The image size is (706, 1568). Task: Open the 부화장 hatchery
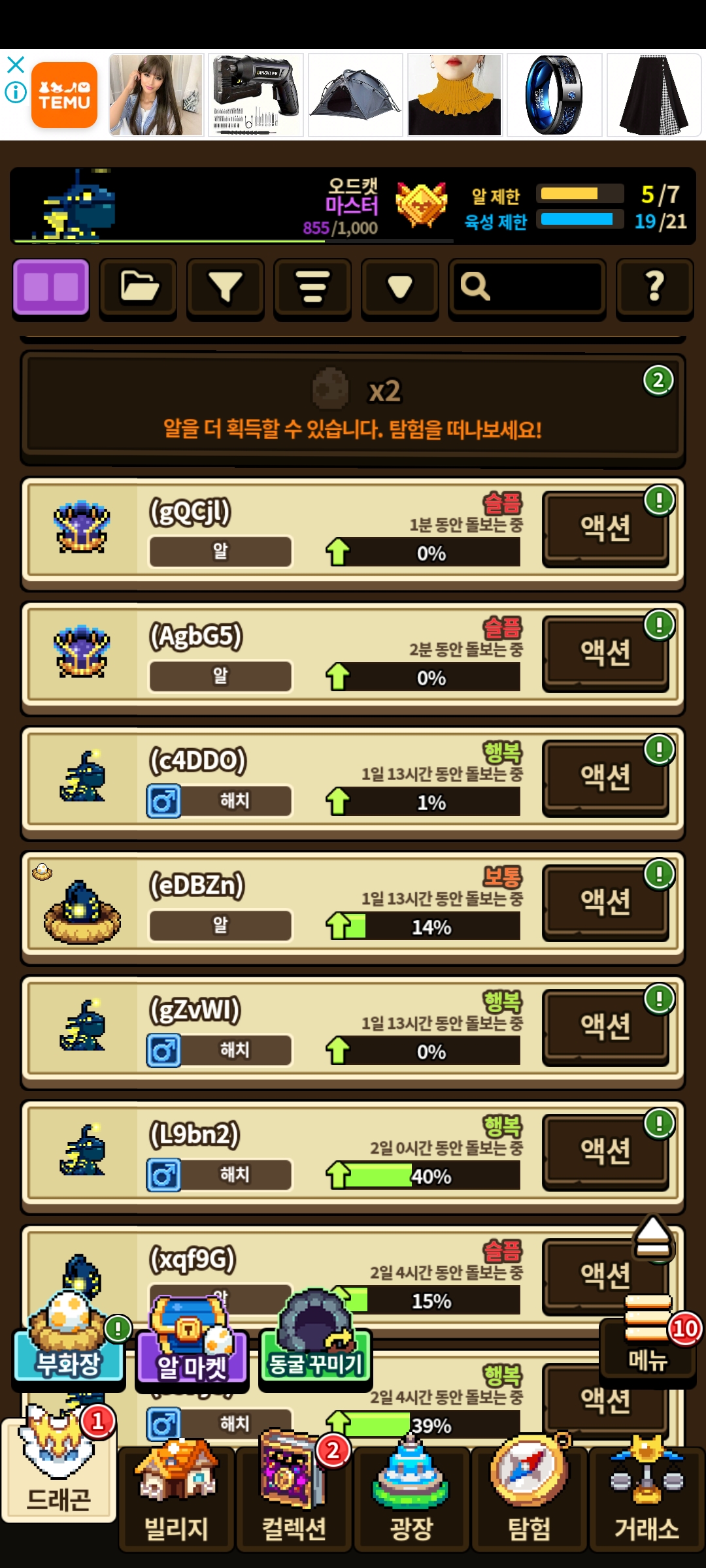69,1346
